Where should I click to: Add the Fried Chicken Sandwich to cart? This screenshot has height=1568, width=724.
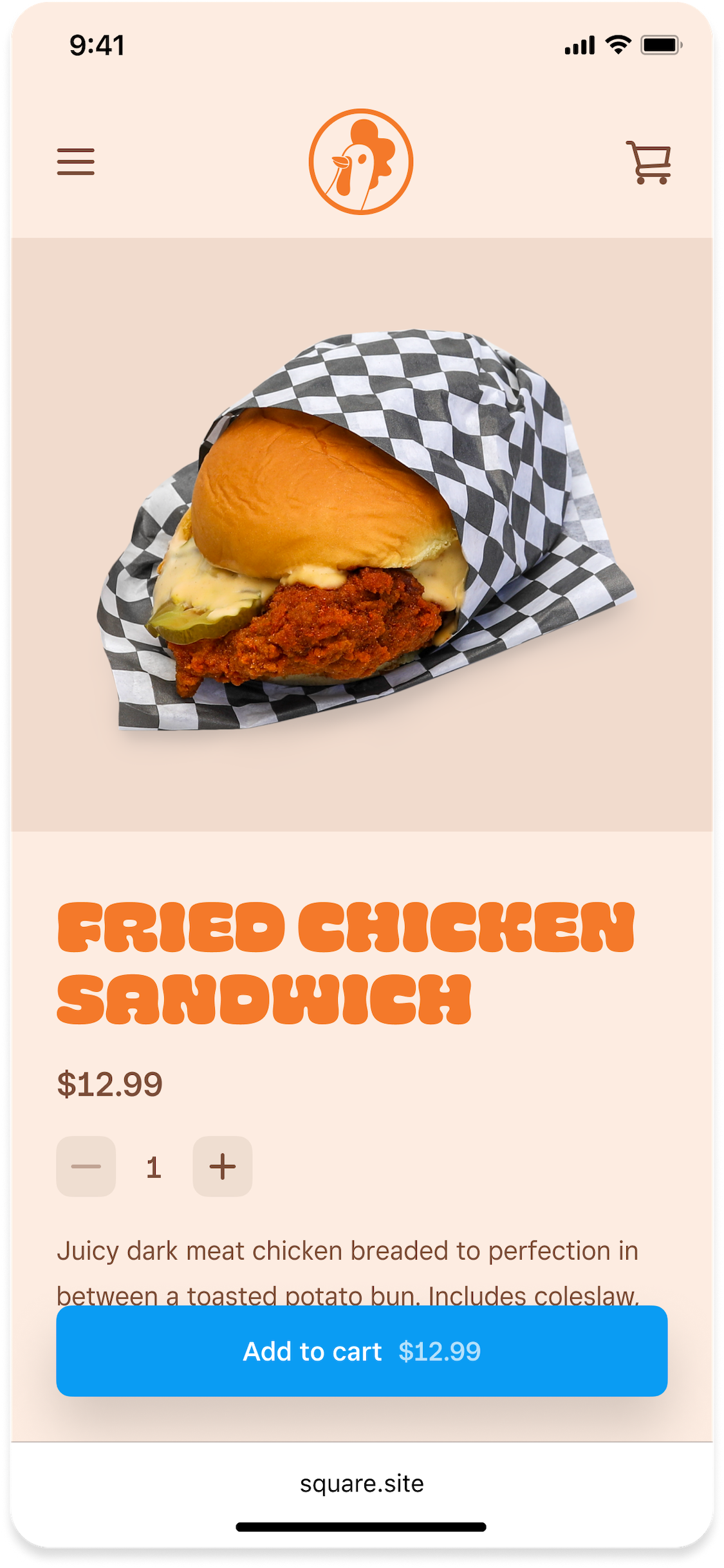coord(362,1351)
